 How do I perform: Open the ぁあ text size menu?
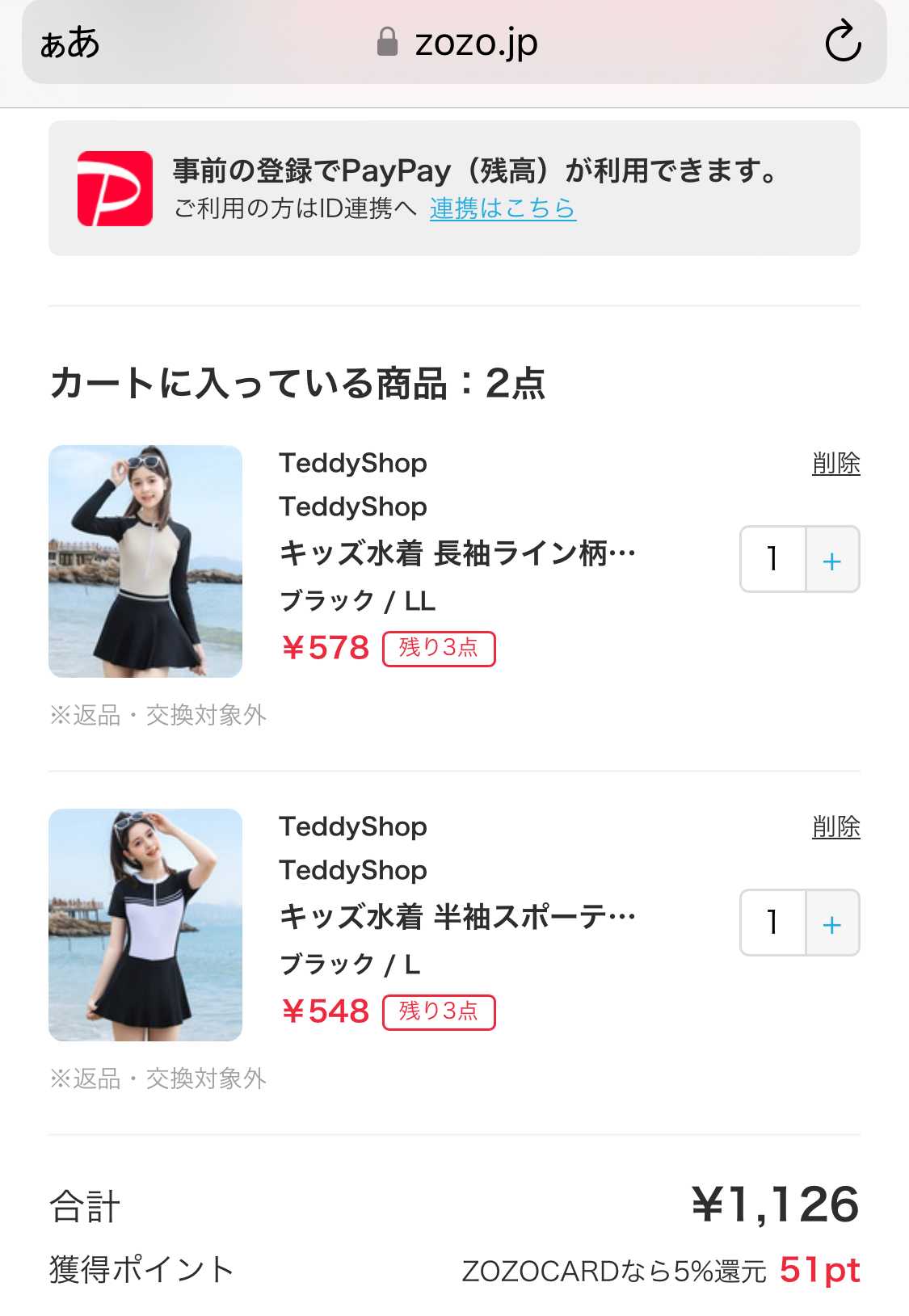tap(69, 43)
